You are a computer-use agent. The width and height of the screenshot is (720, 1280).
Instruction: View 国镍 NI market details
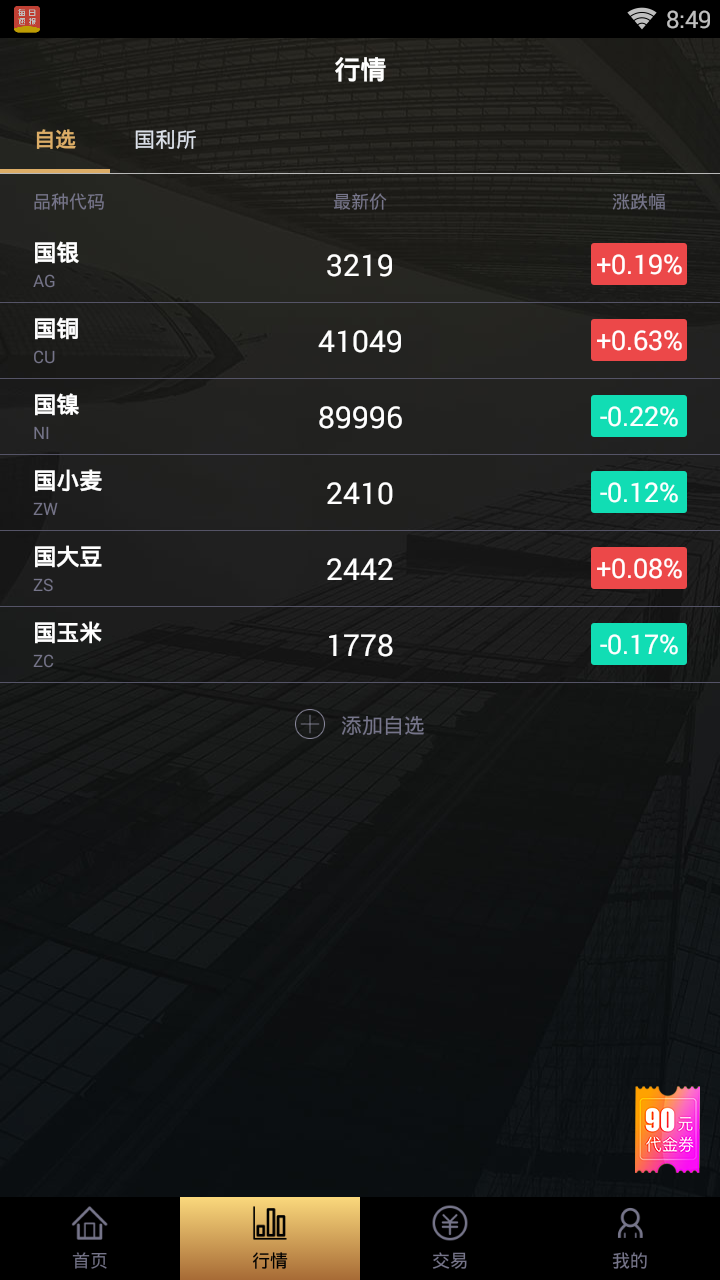tap(360, 417)
